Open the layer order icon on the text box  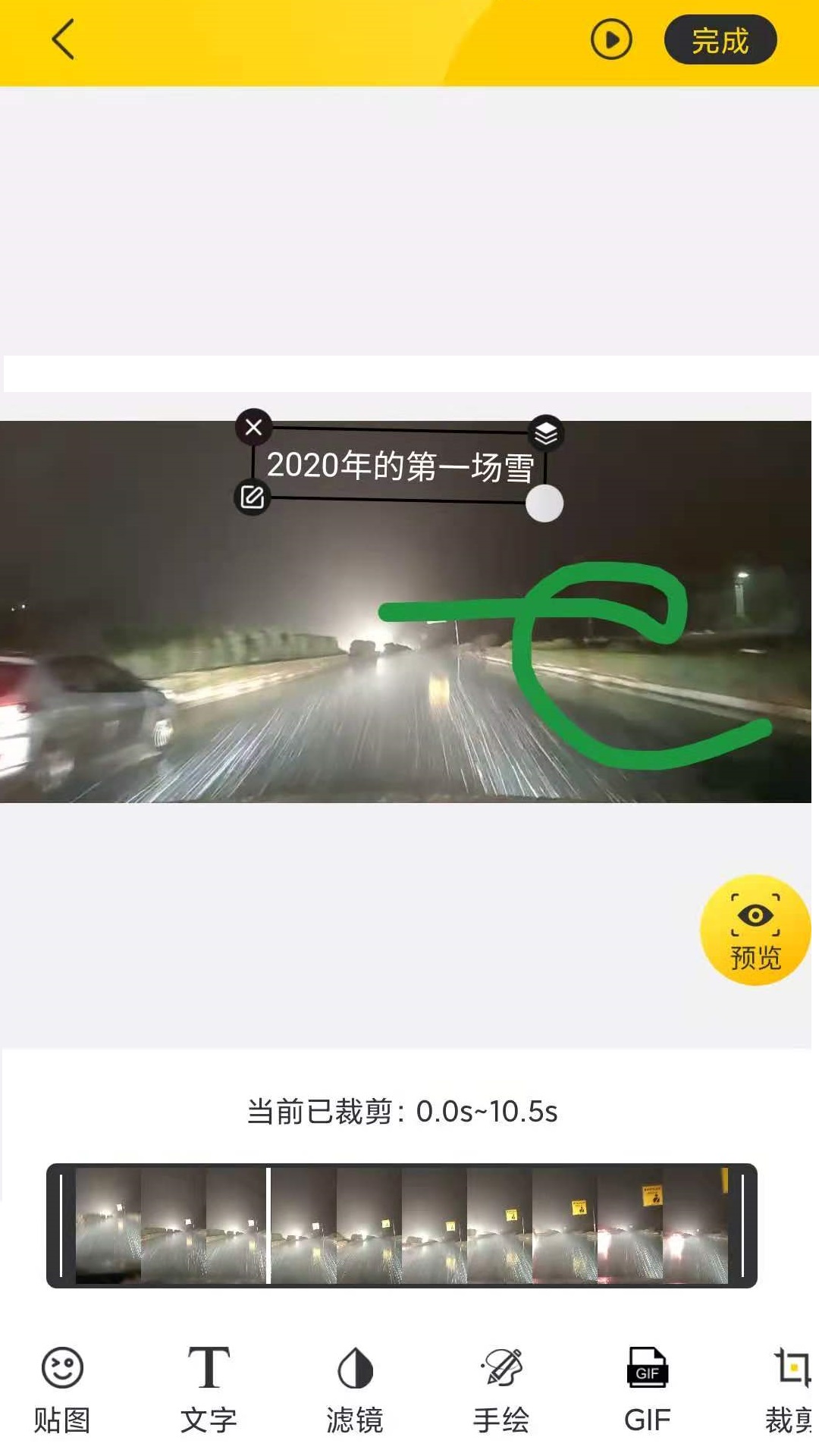[546, 434]
